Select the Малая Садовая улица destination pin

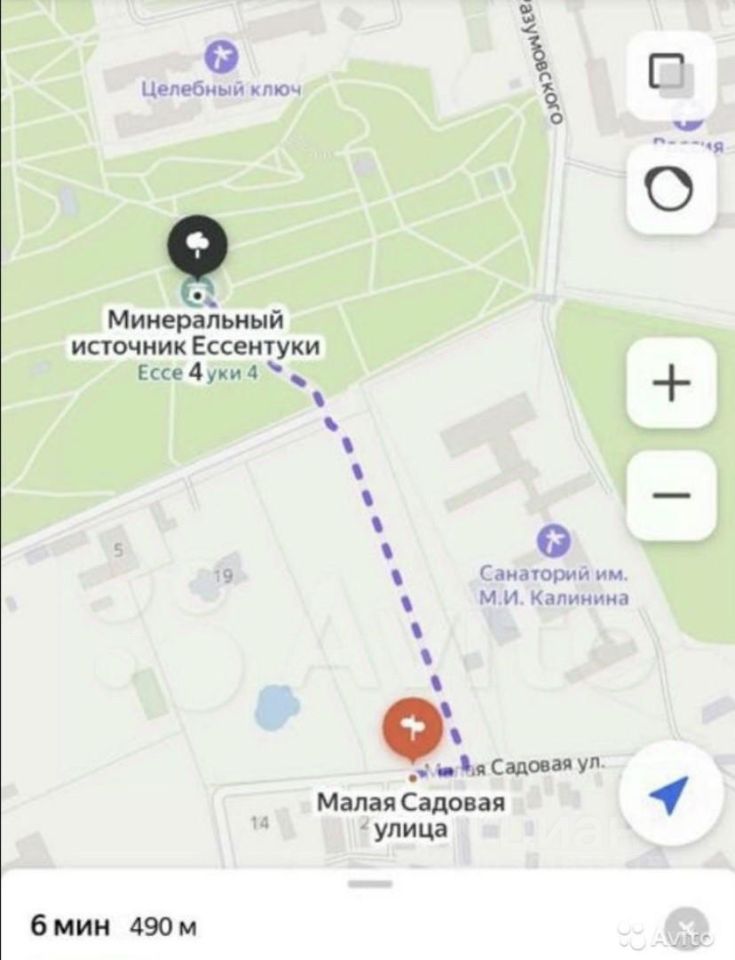pos(411,731)
